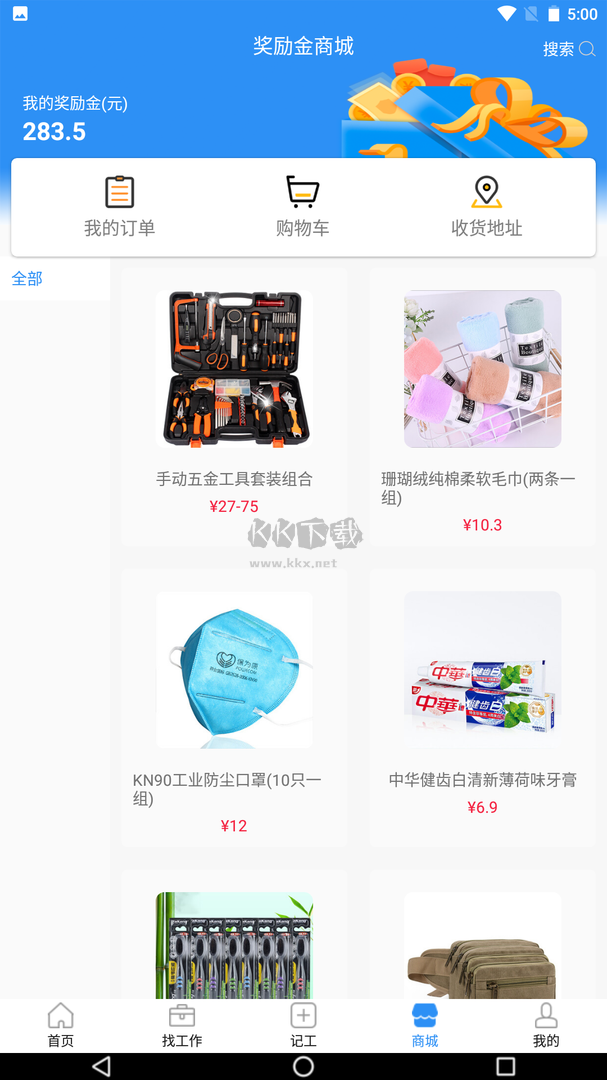Switch to the 找工作 tab
The width and height of the screenshot is (607, 1080).
pyautogui.click(x=182, y=1025)
